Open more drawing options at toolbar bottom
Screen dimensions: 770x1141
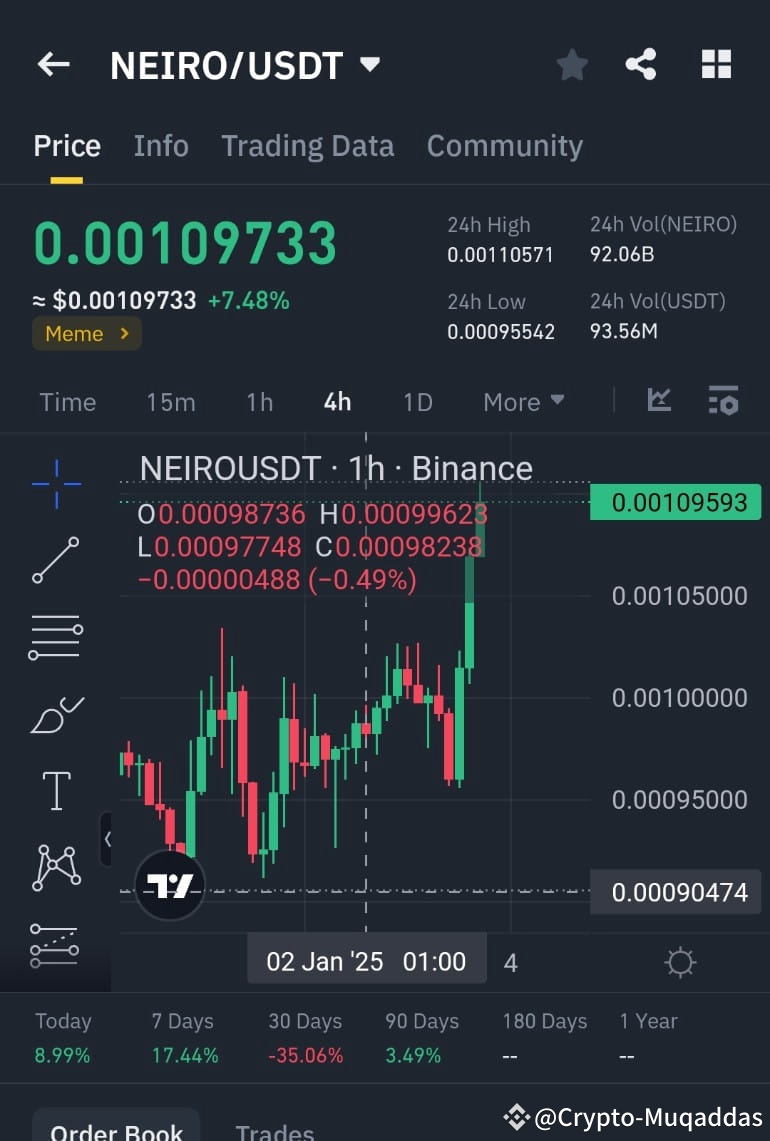tap(55, 943)
